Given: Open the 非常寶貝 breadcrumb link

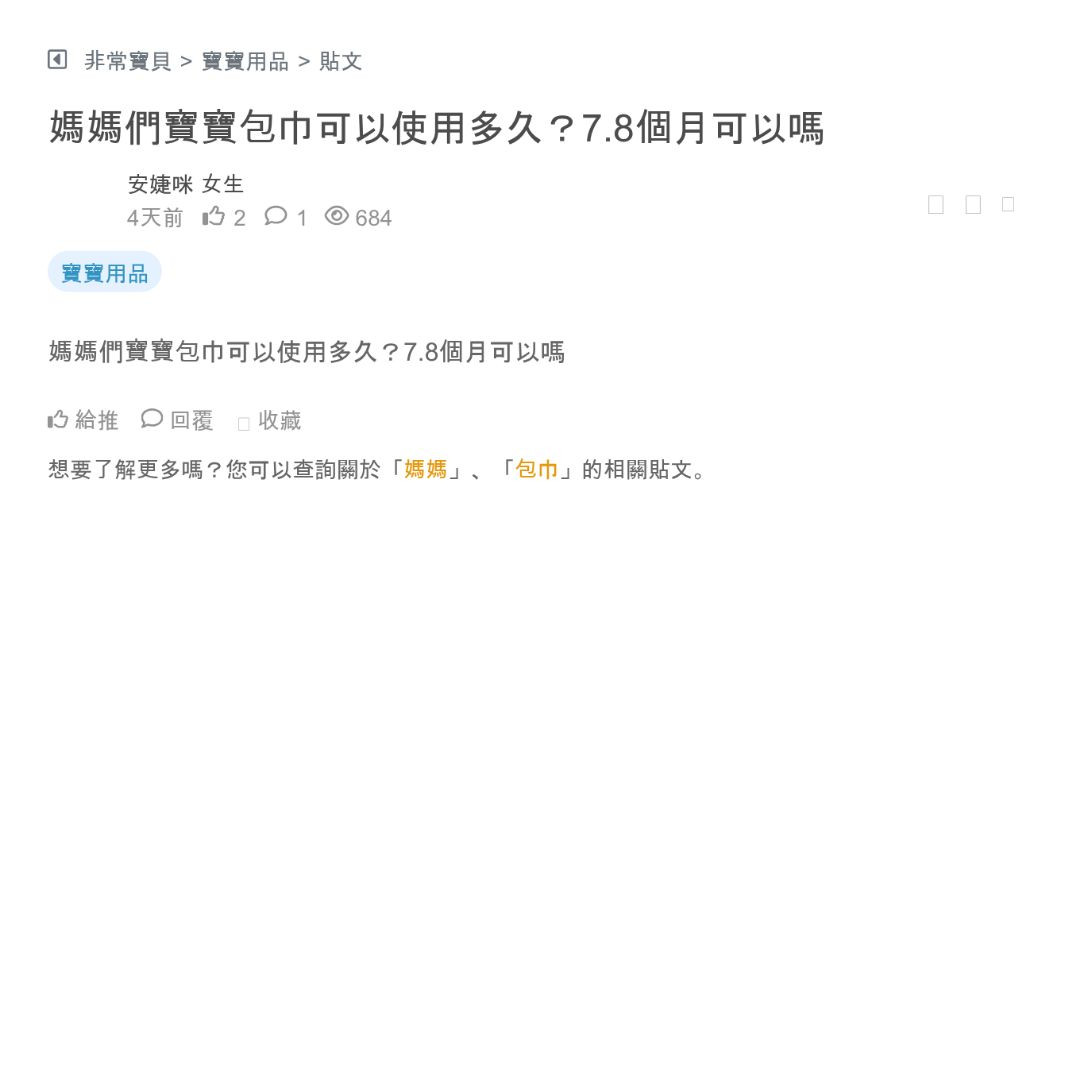Looking at the screenshot, I should click(128, 61).
